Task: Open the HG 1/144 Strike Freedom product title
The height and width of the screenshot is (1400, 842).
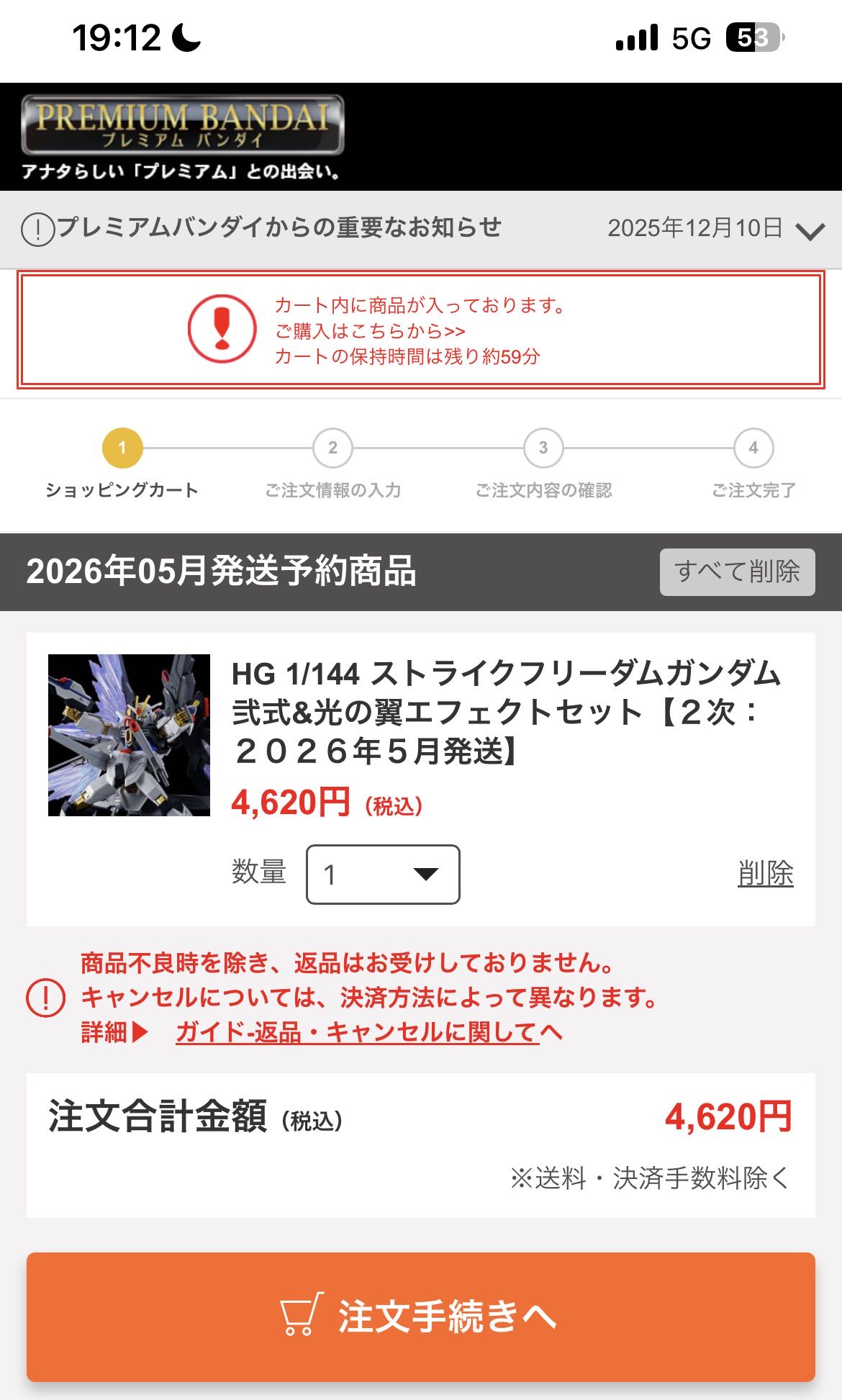Action: 505,712
